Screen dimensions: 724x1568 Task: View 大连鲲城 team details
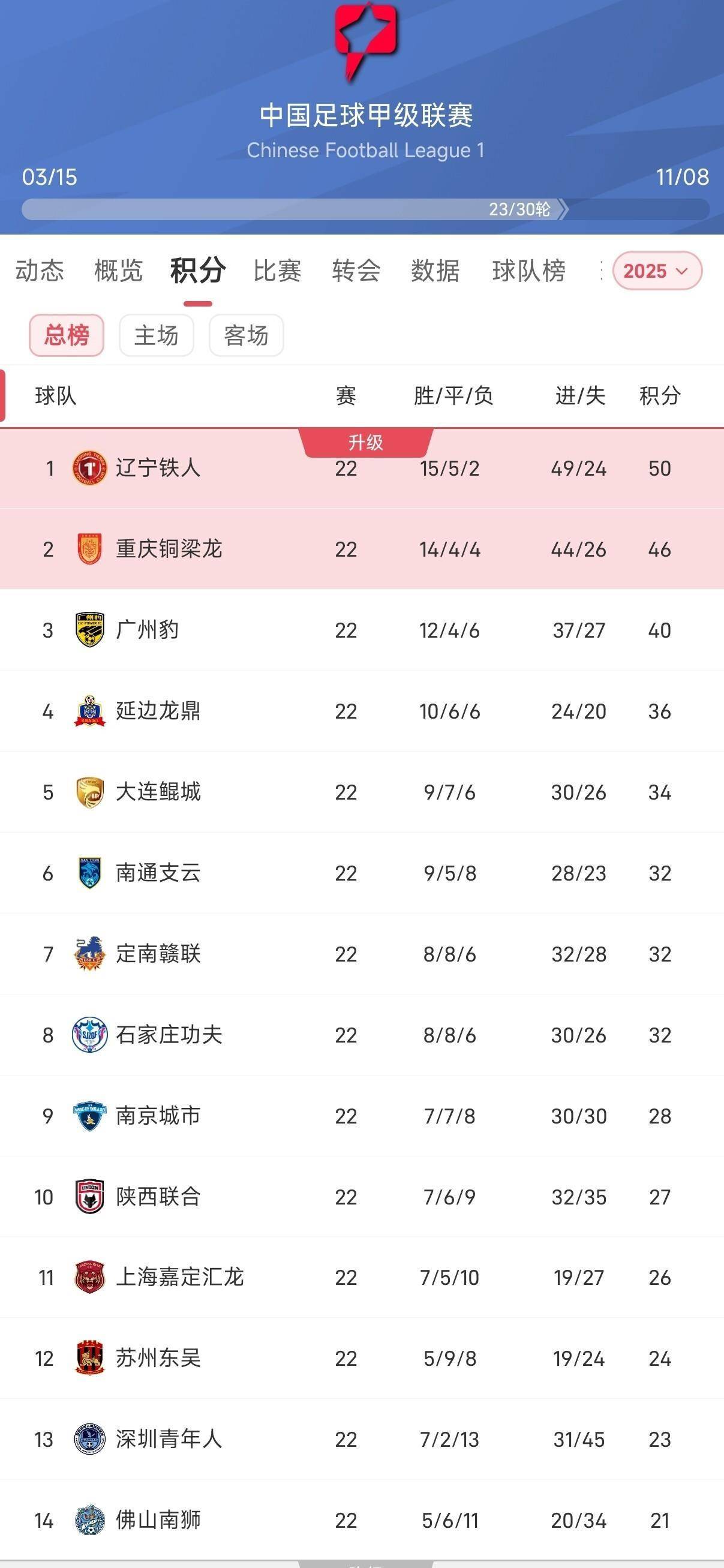tap(158, 792)
